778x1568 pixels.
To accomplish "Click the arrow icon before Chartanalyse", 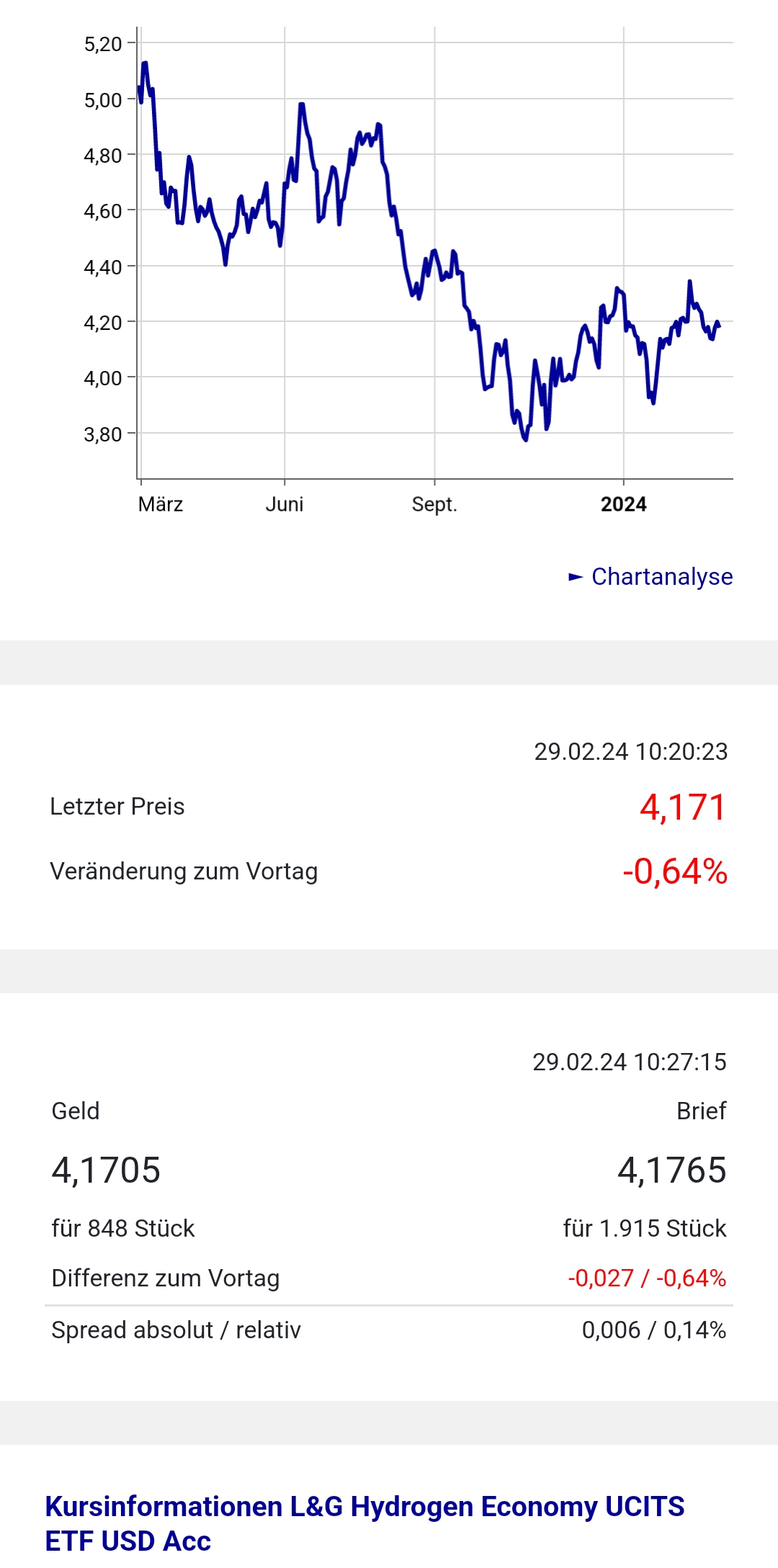I will [576, 577].
